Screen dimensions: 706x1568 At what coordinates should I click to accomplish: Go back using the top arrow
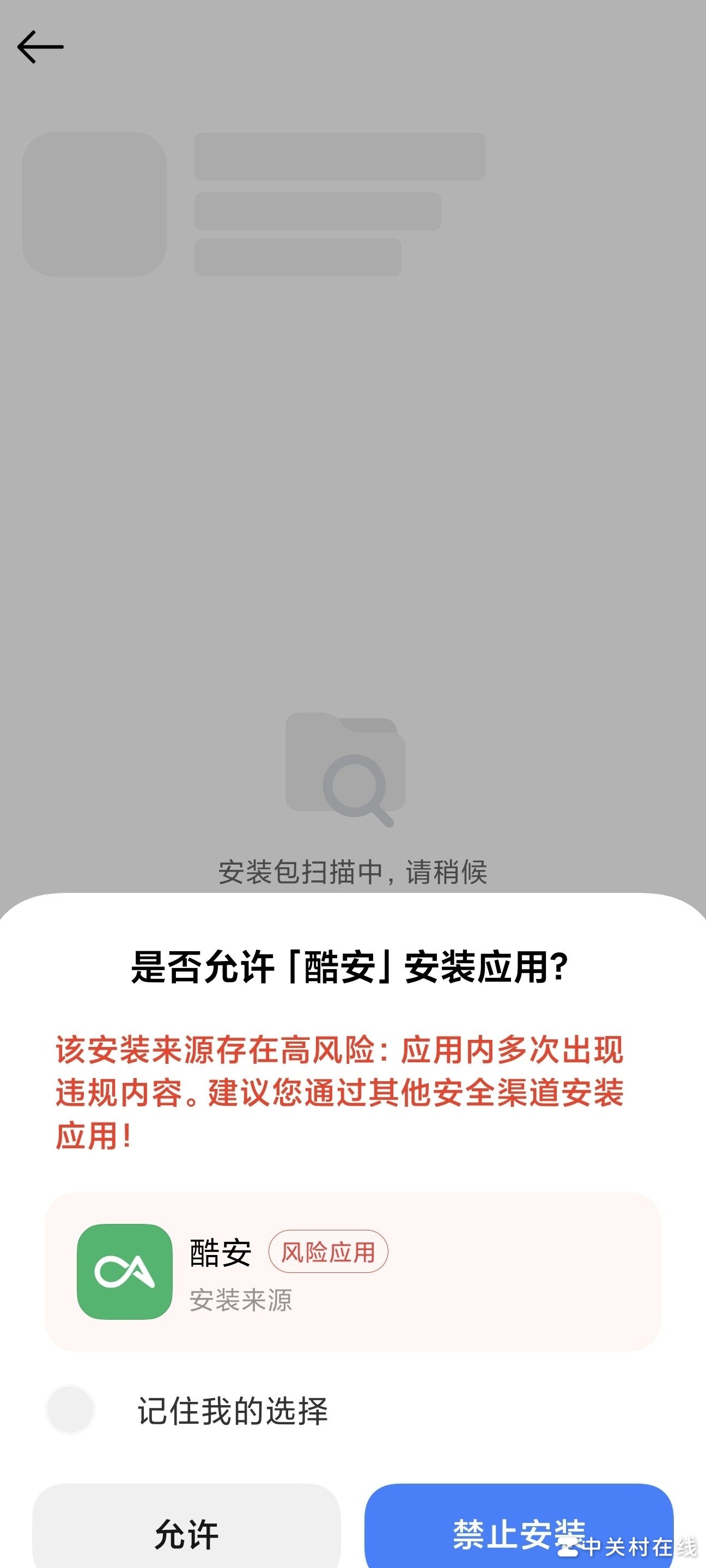(40, 47)
